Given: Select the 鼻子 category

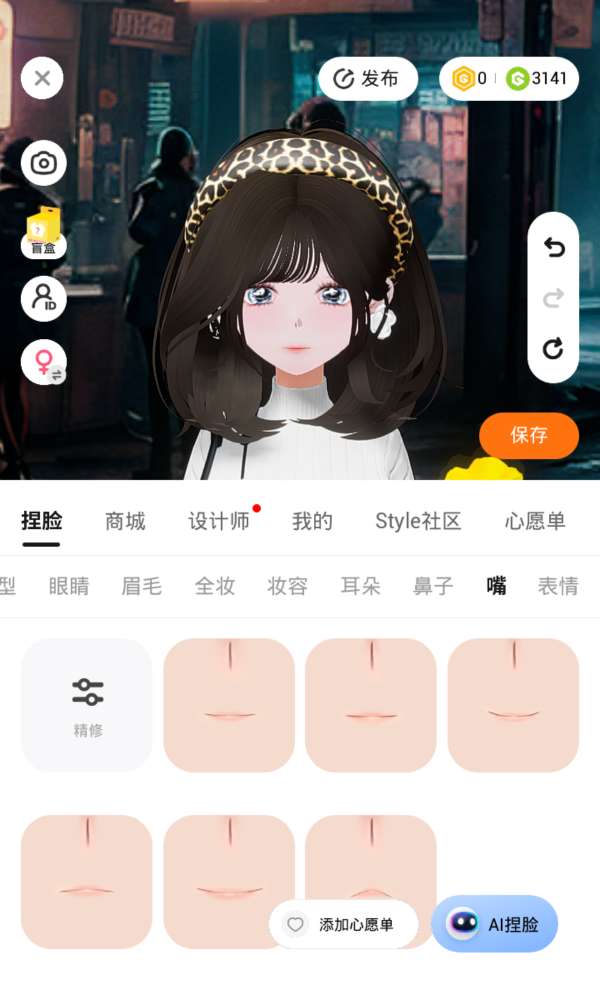Looking at the screenshot, I should [x=433, y=586].
